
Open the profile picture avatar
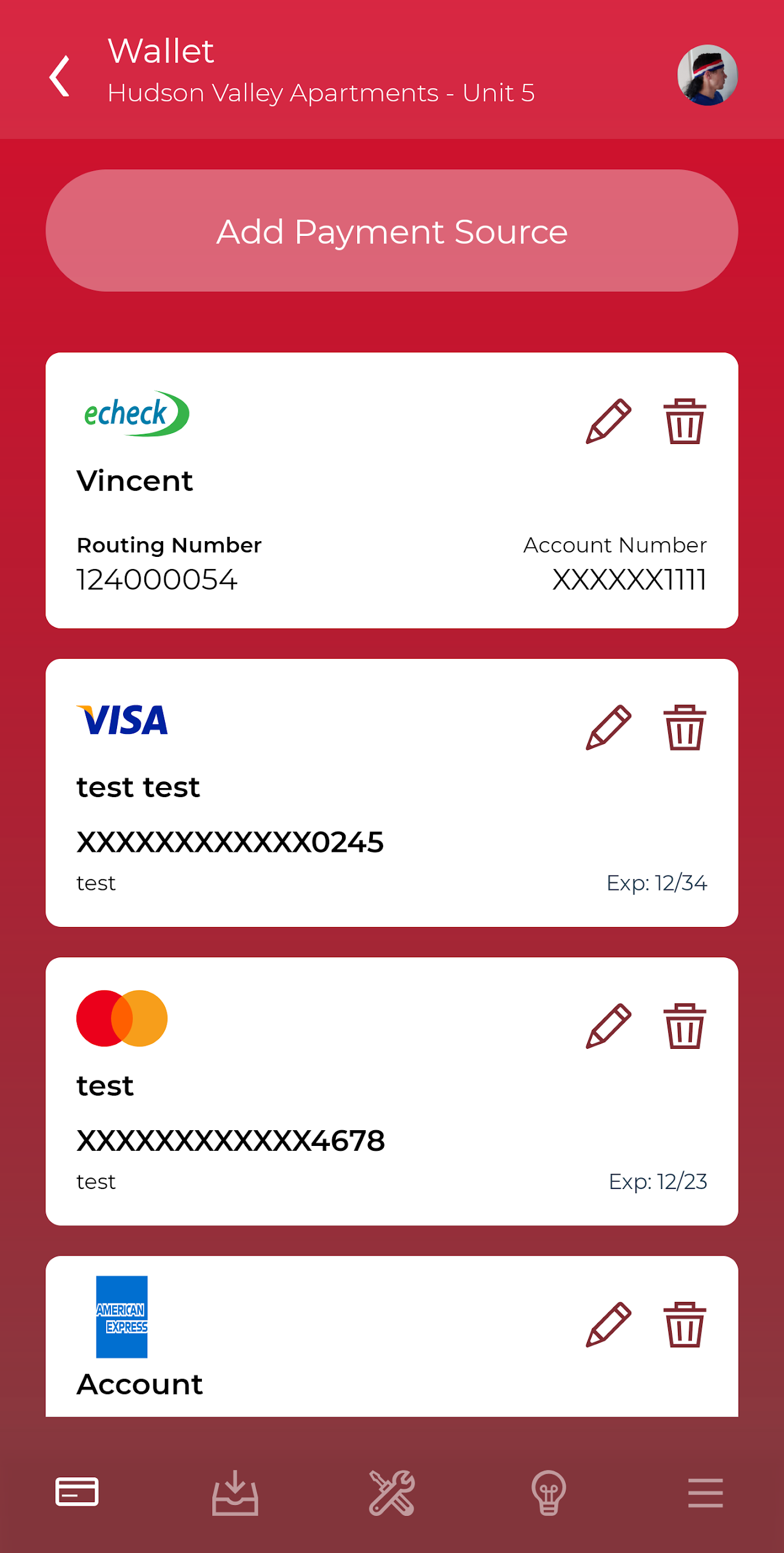pos(707,75)
